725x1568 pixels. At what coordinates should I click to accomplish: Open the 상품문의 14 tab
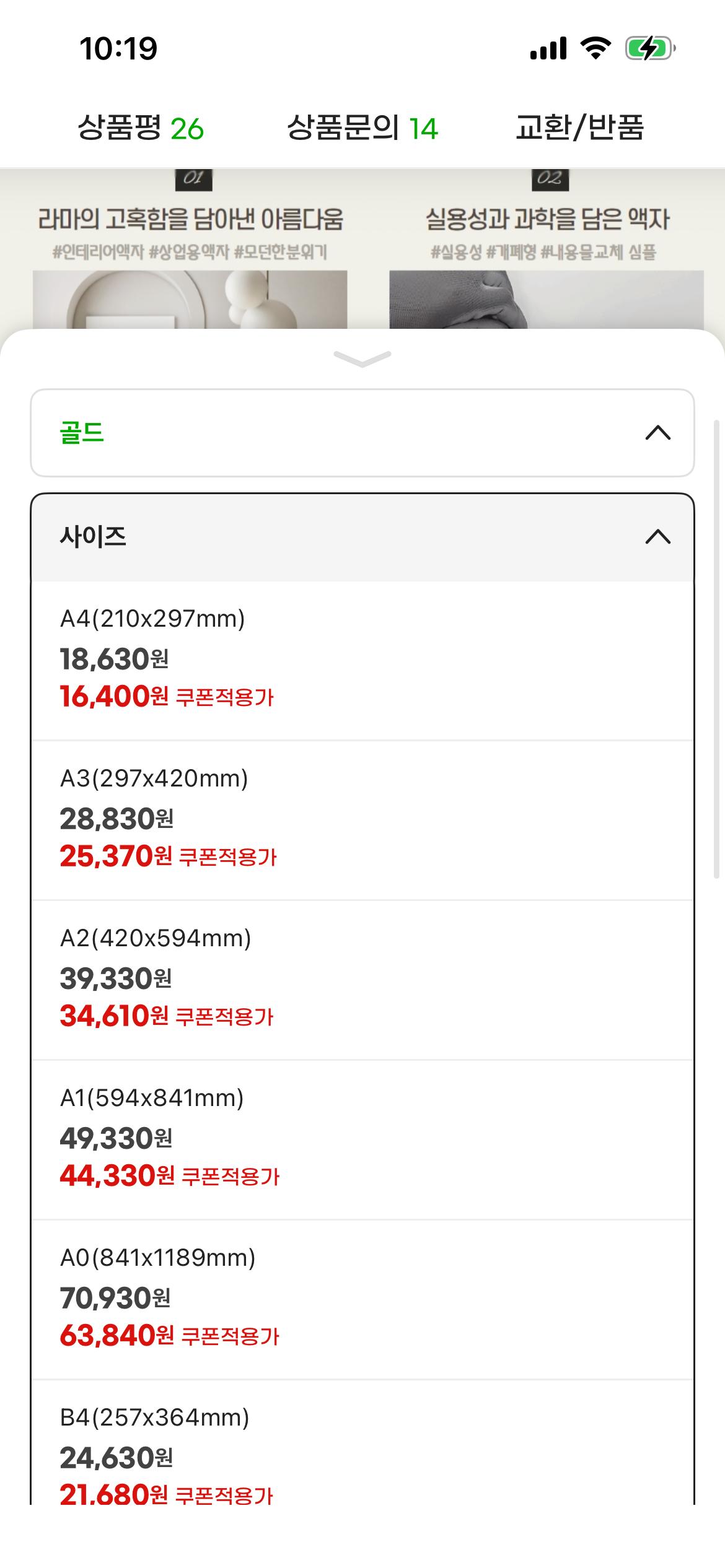click(362, 128)
